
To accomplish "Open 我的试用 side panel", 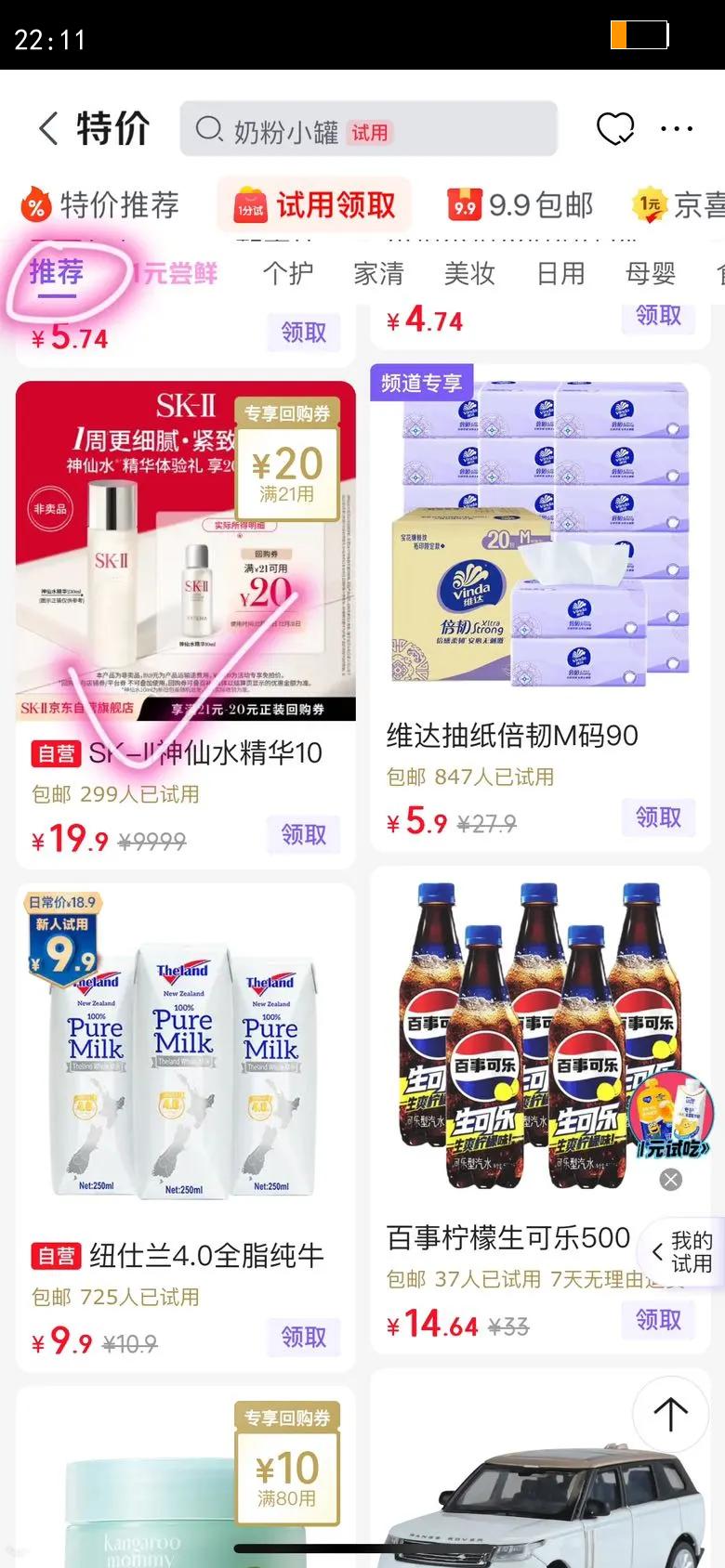I will pos(683,1251).
